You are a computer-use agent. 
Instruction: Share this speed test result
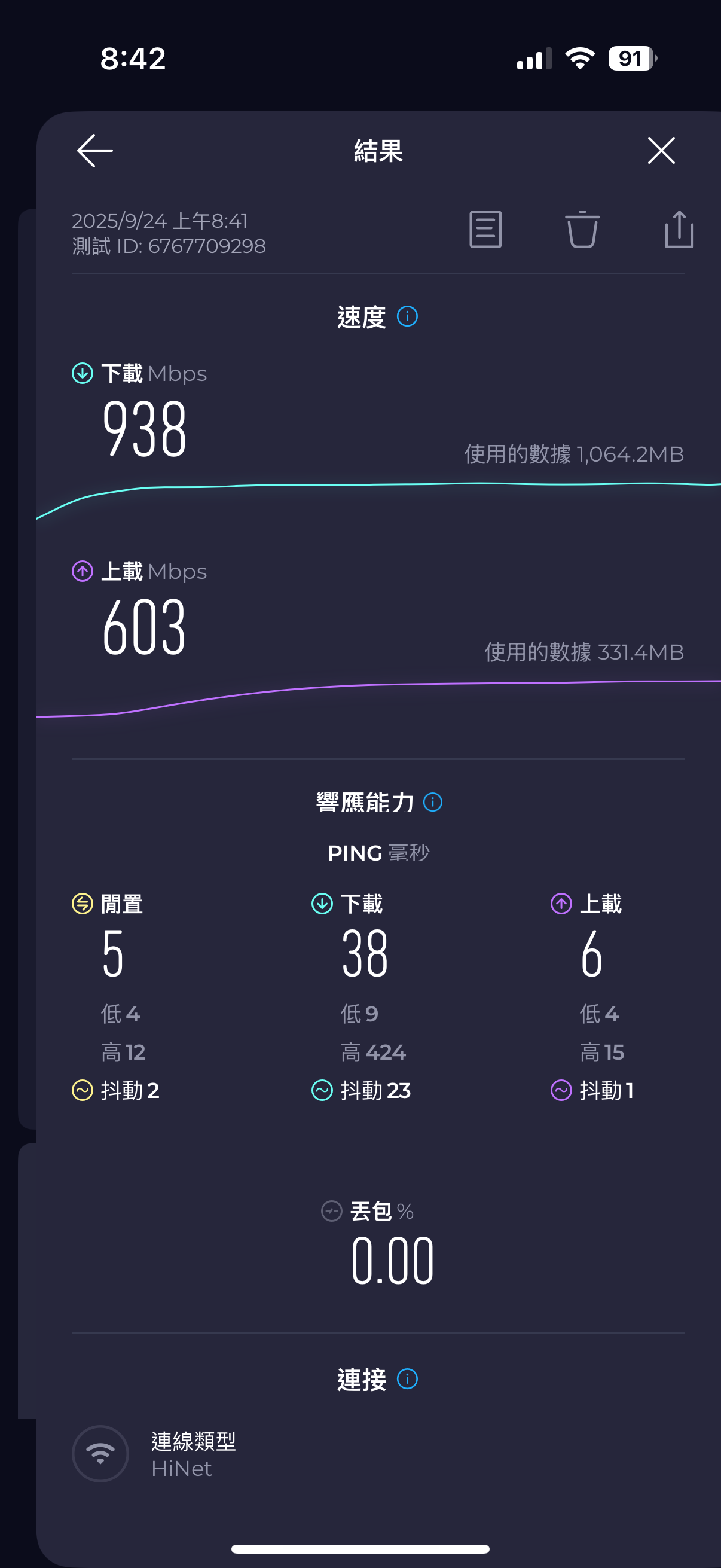pyautogui.click(x=679, y=230)
